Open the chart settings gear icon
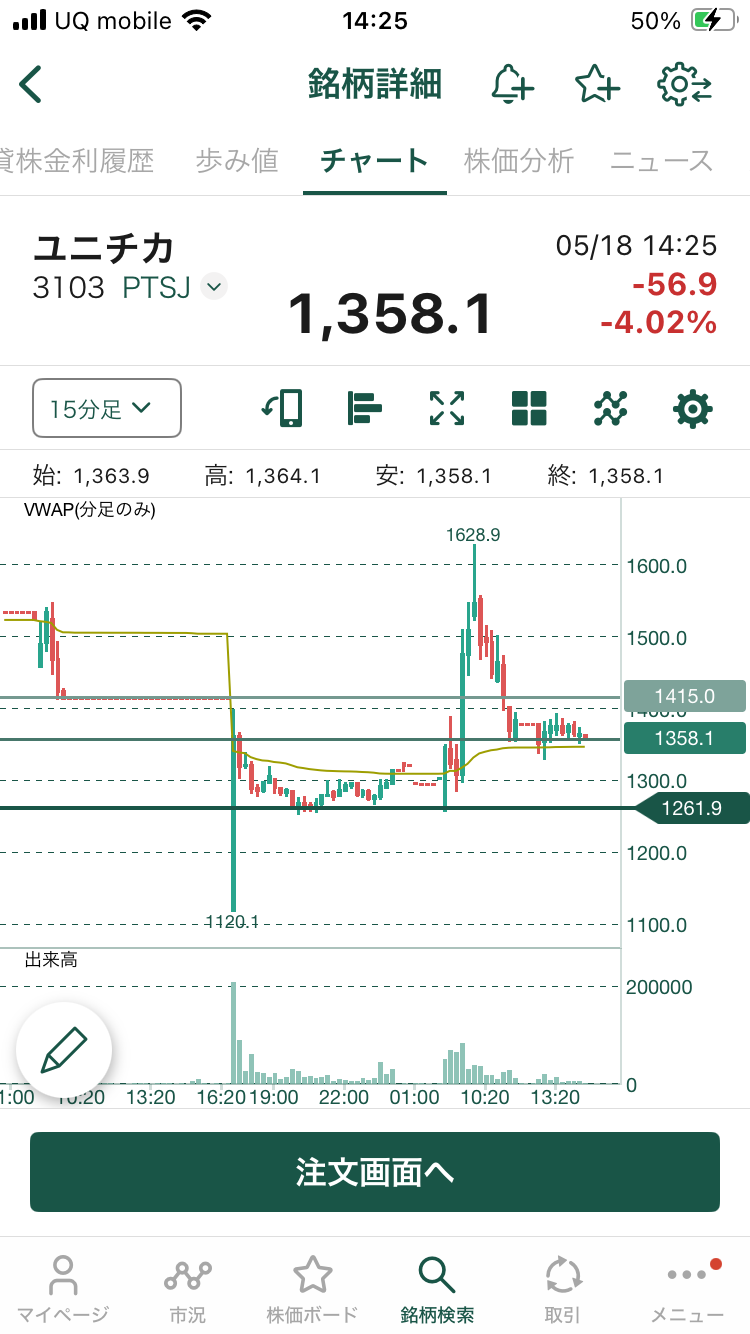 point(693,408)
